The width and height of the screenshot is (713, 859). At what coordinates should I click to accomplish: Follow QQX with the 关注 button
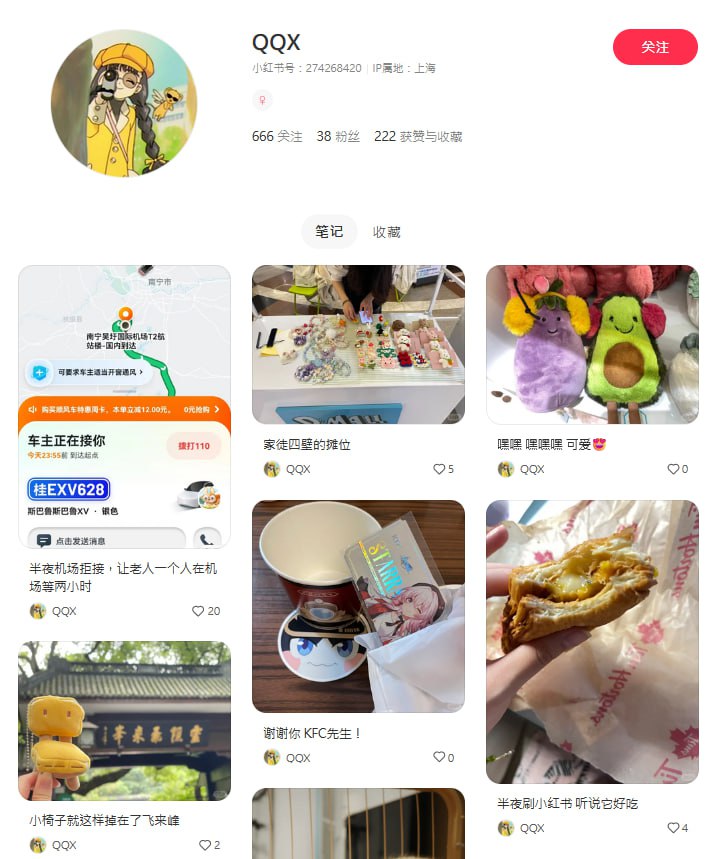point(654,47)
